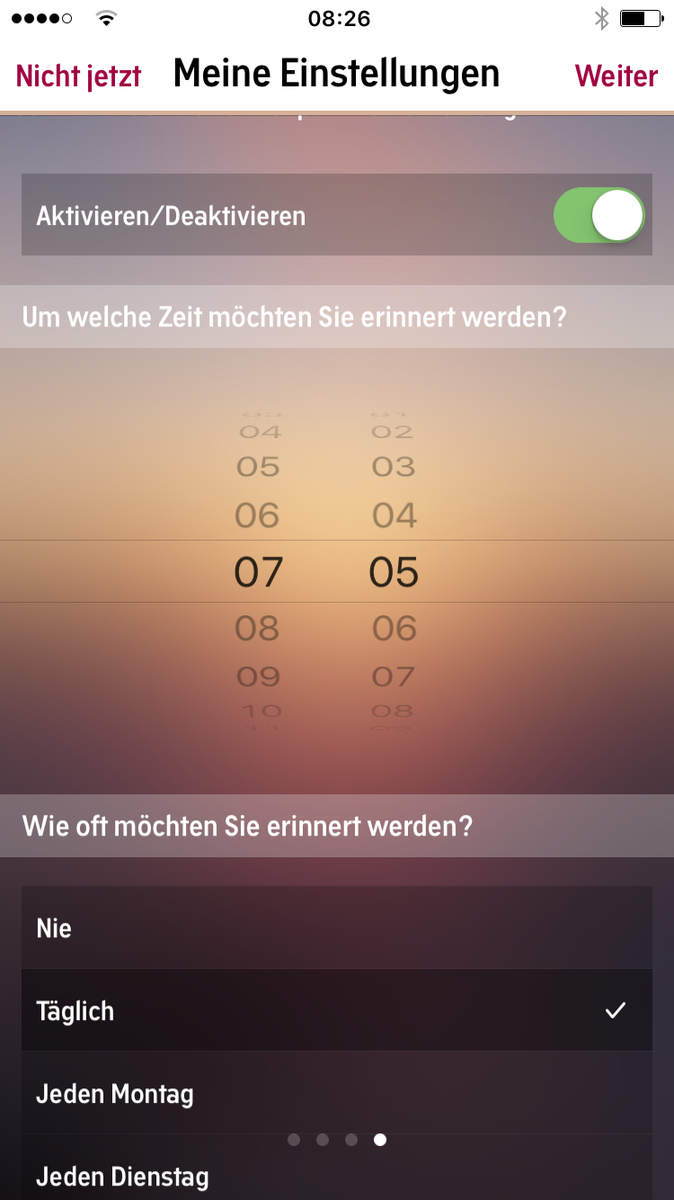Select minute 04 in the time picker

pyautogui.click(x=394, y=515)
